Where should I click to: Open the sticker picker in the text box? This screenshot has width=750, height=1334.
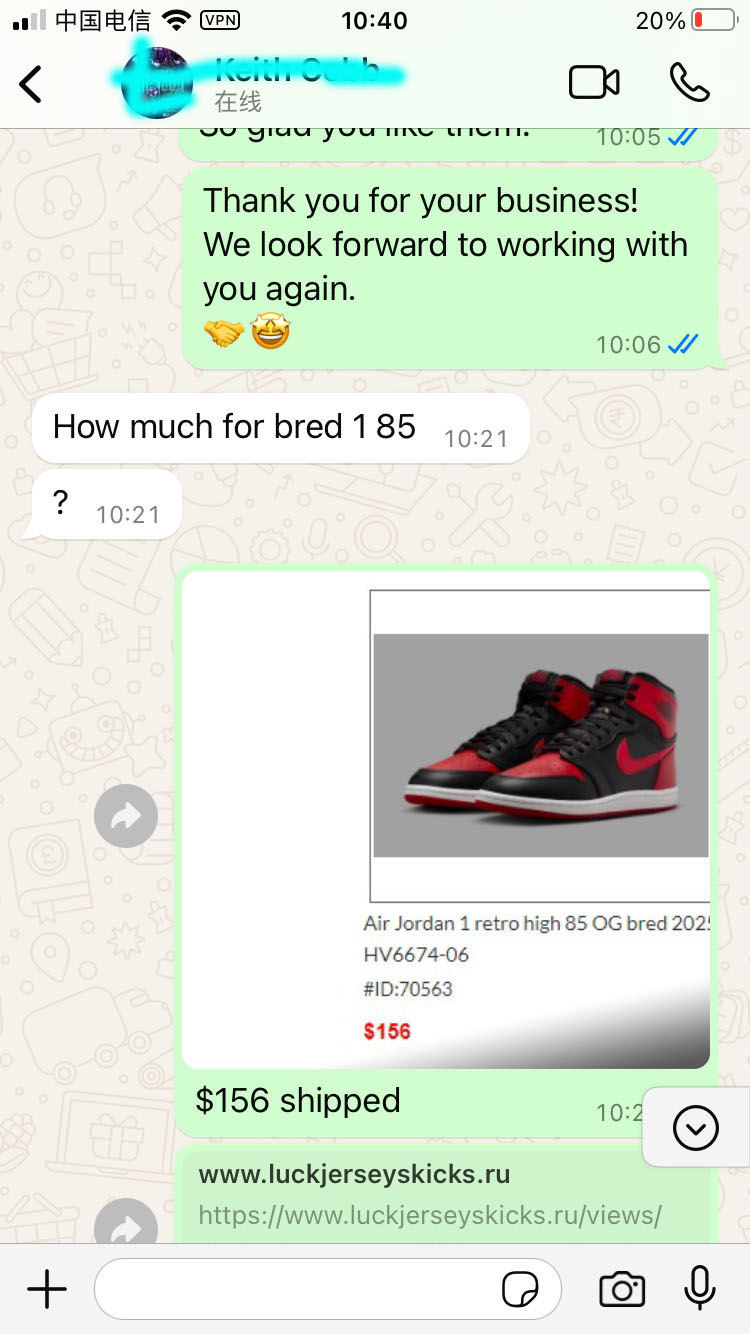(x=520, y=1290)
